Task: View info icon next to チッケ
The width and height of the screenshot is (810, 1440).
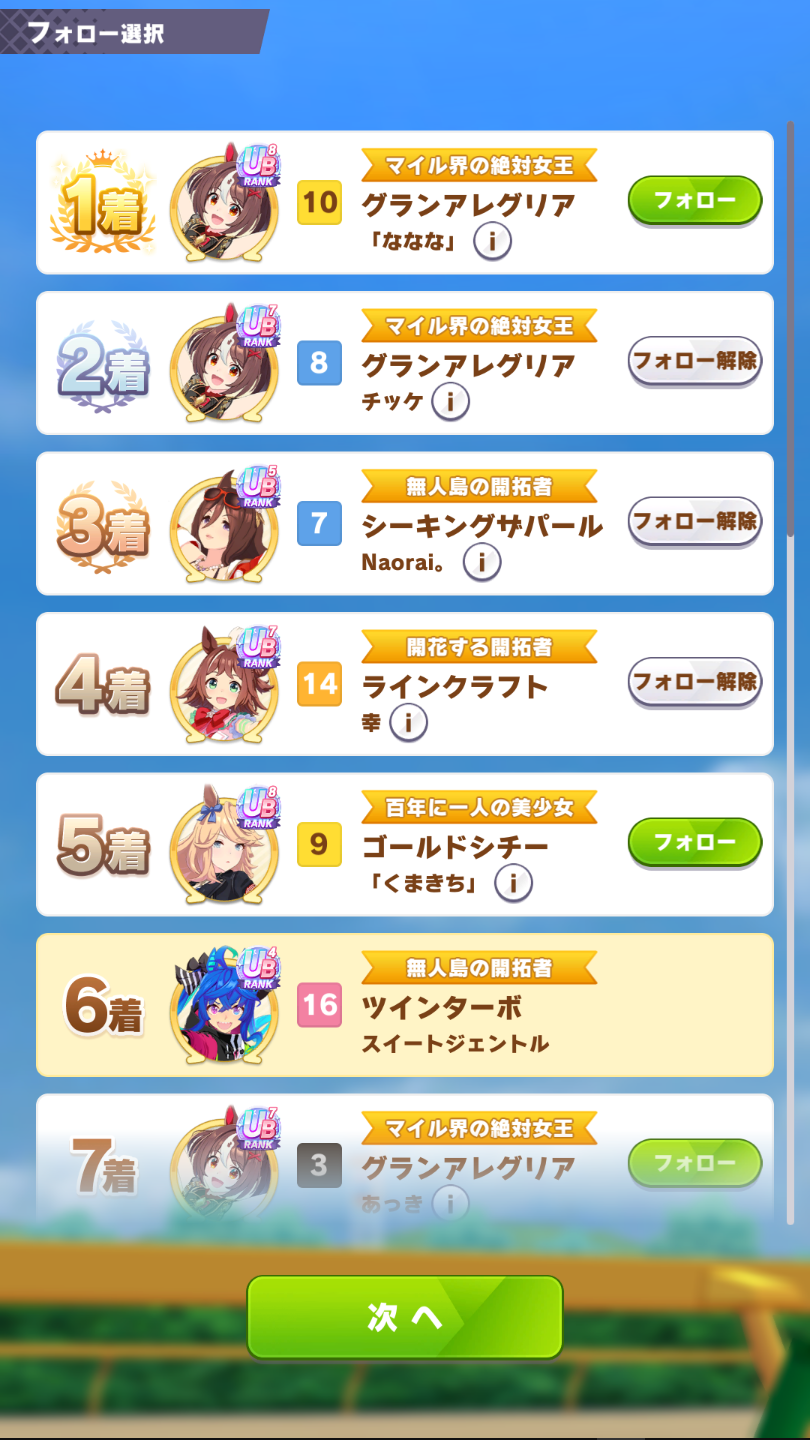Action: point(451,402)
